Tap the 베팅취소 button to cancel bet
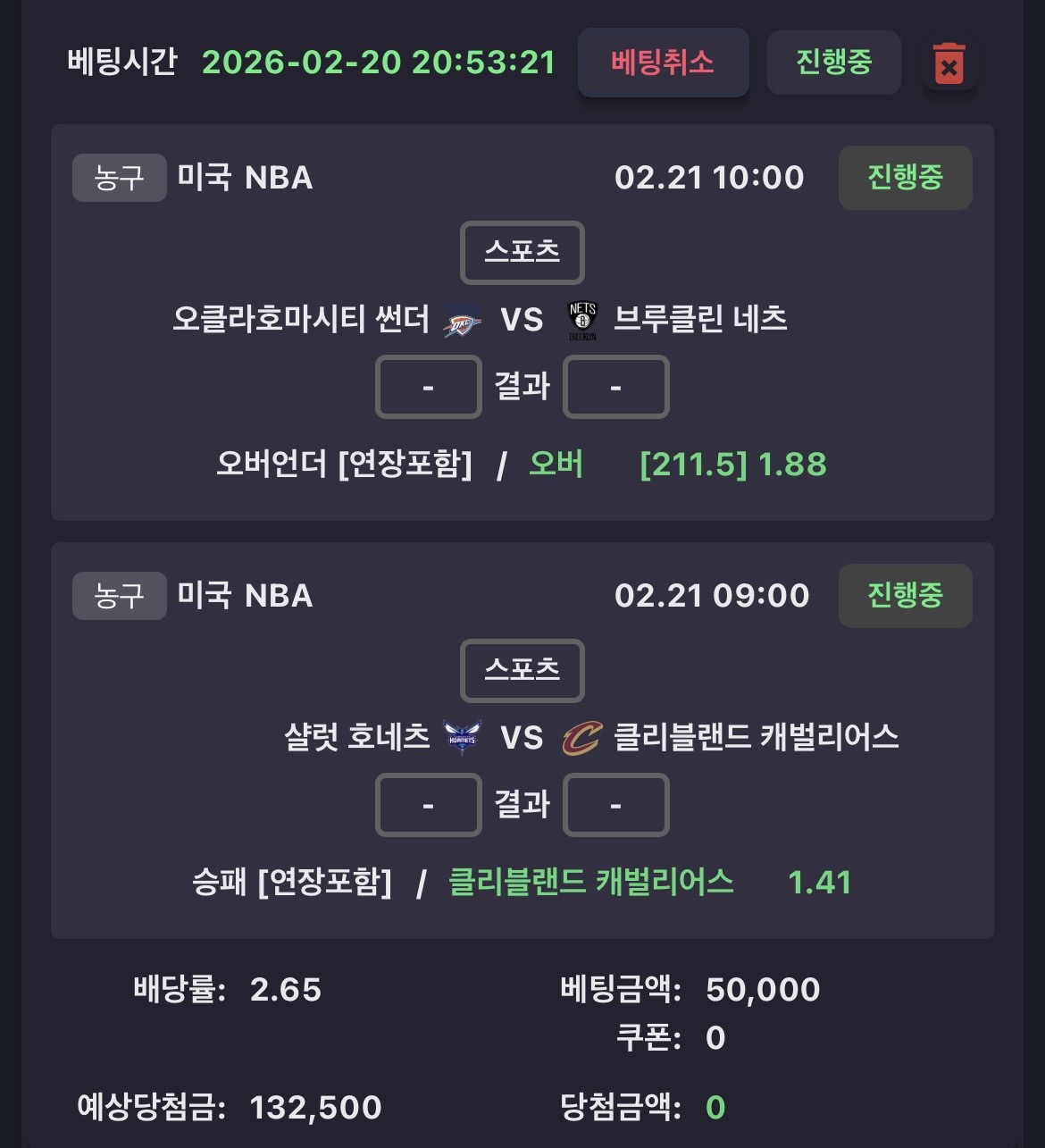Viewport: 1045px width, 1148px height. point(663,63)
